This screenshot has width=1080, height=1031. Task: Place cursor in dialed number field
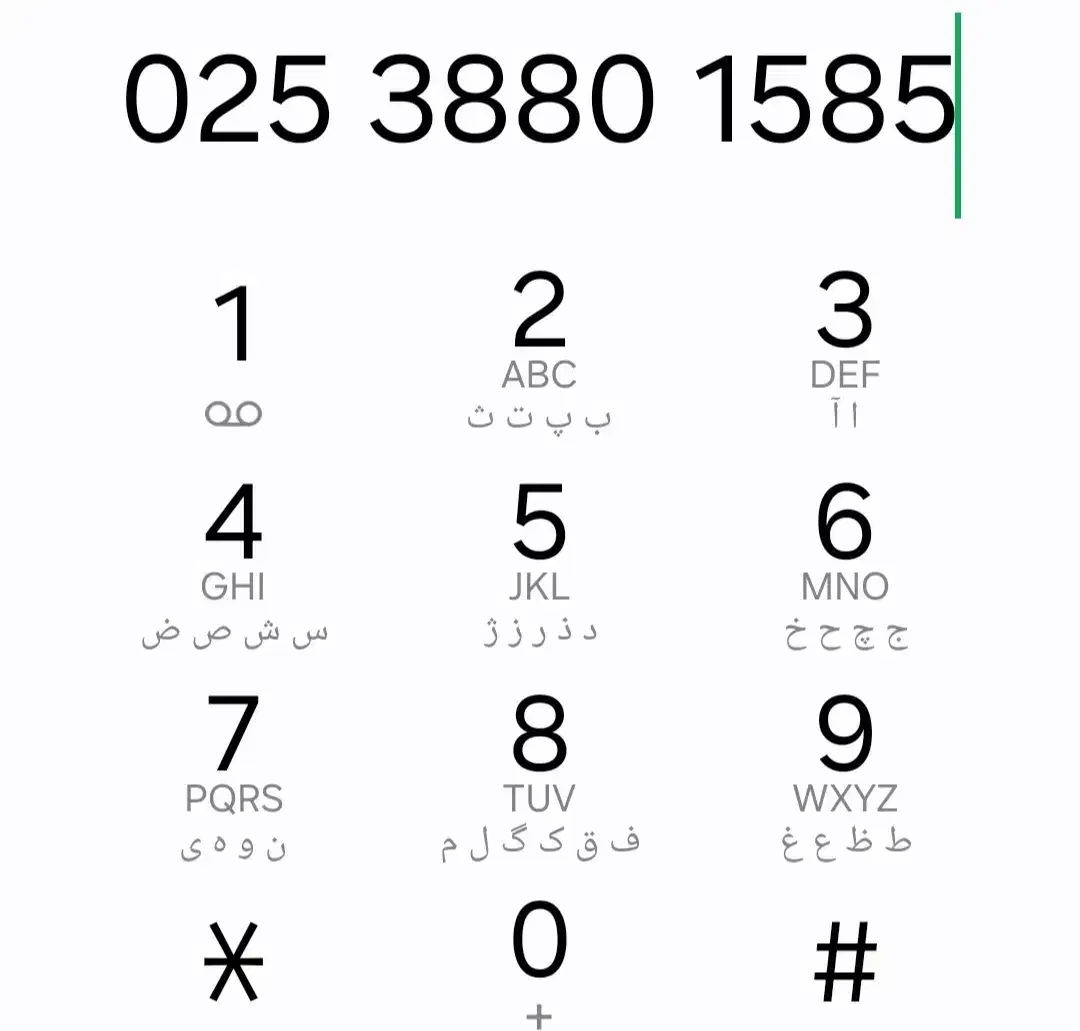(539, 102)
